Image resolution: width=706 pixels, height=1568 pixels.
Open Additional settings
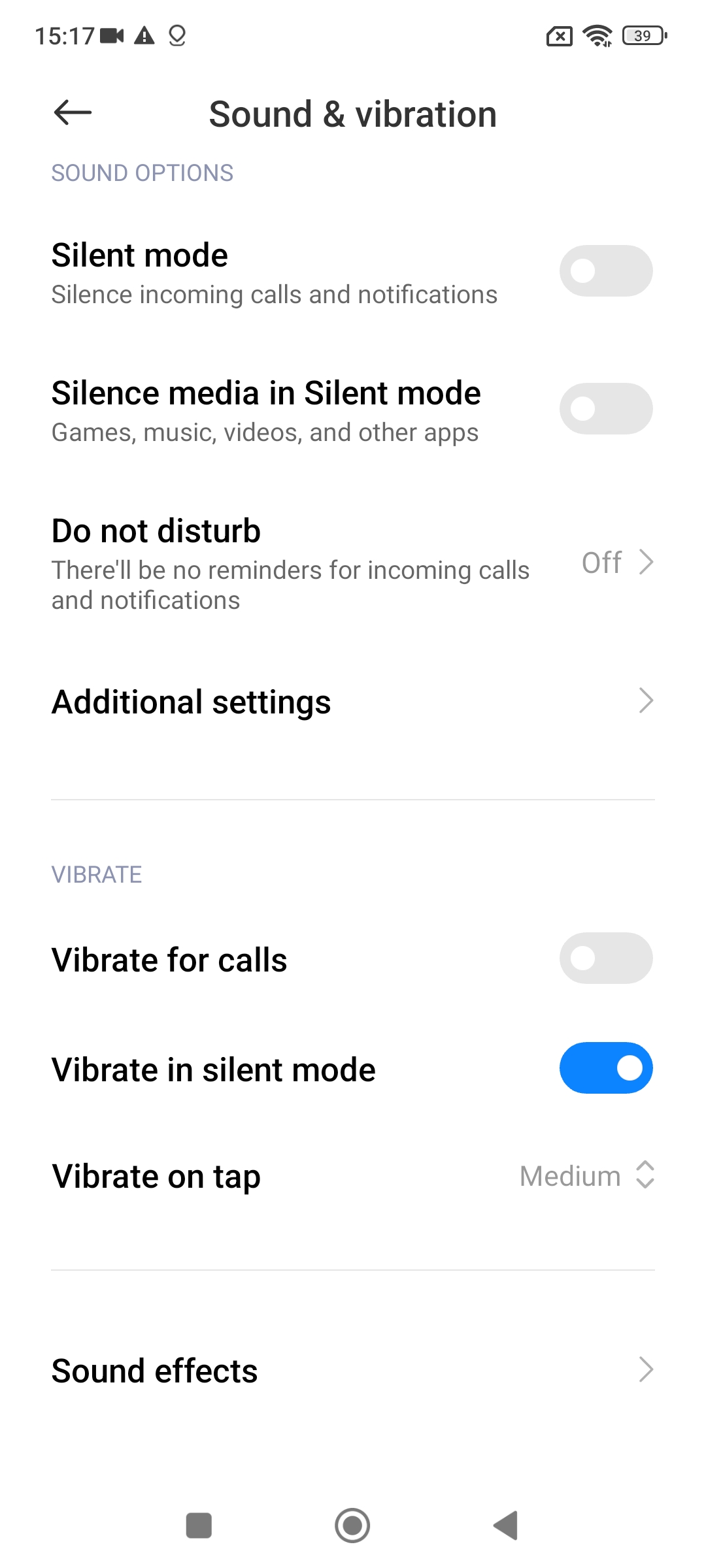tap(353, 702)
